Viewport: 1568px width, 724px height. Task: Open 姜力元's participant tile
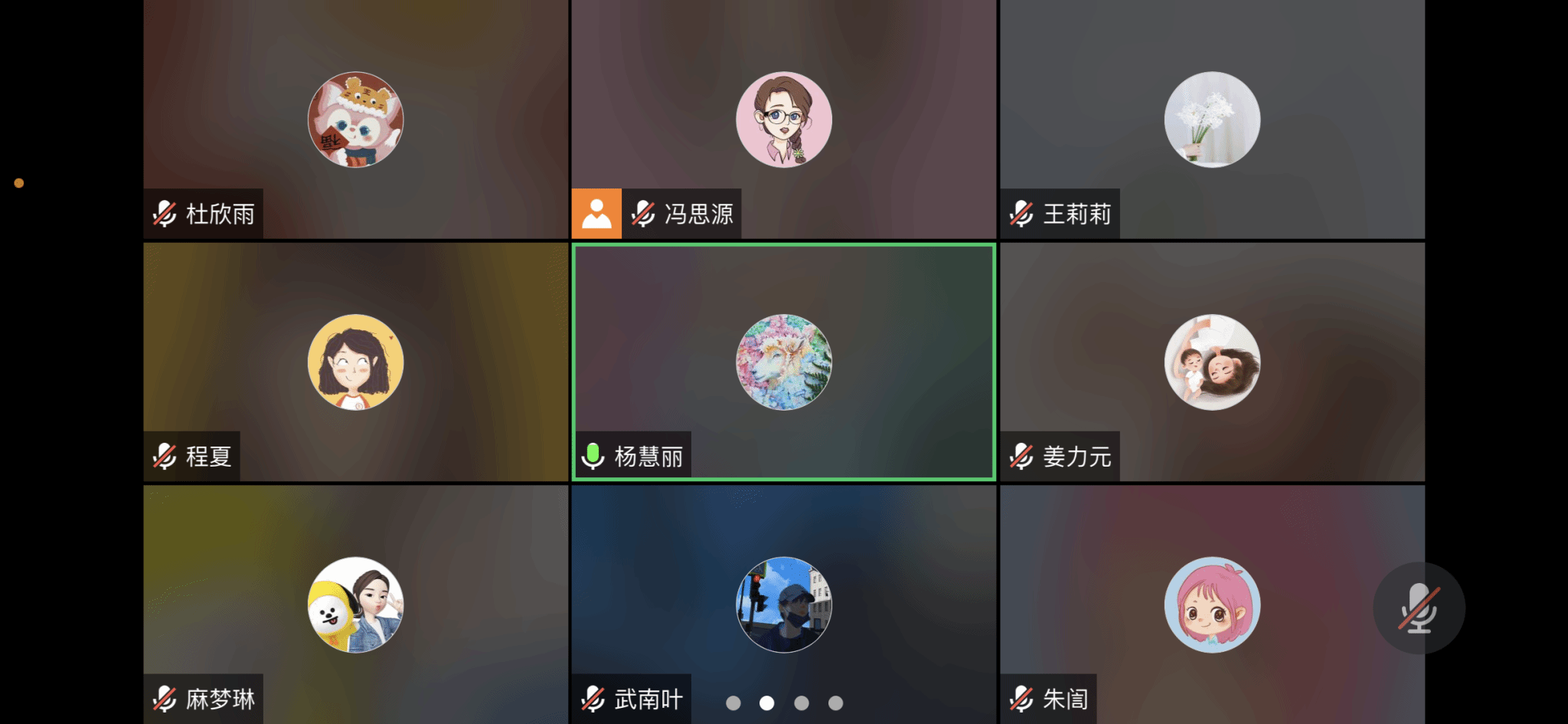tap(1212, 362)
